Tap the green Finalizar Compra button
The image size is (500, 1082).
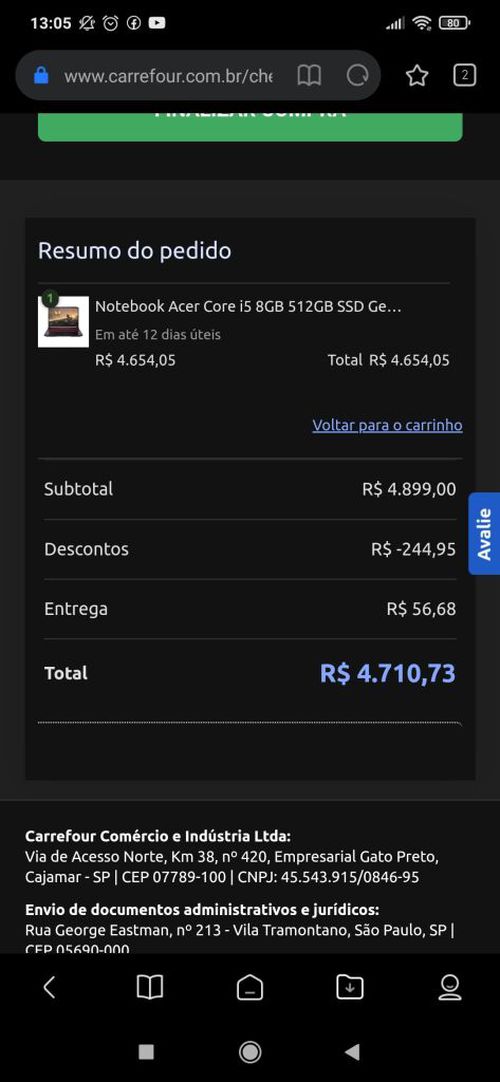tap(250, 126)
